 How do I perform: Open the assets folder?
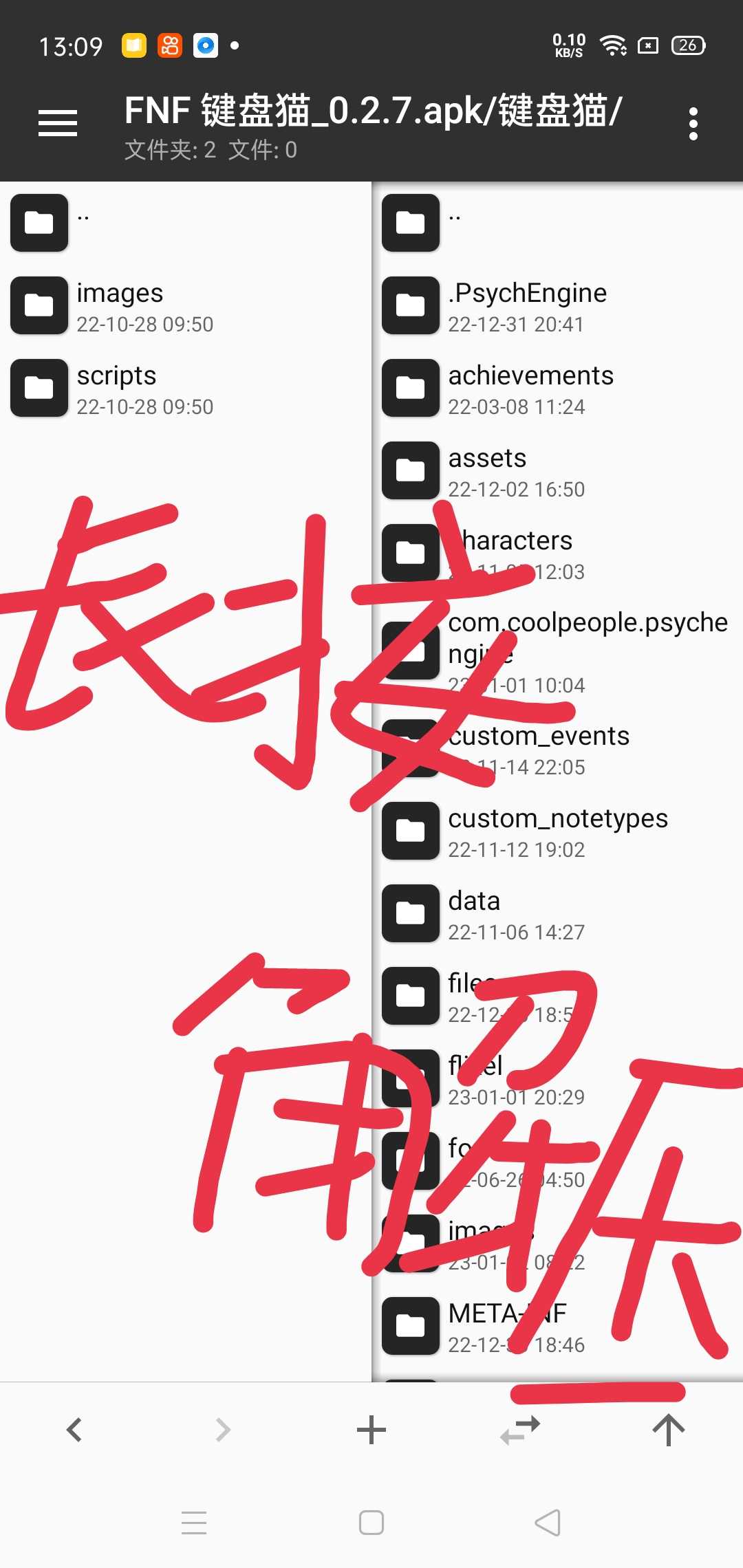488,470
